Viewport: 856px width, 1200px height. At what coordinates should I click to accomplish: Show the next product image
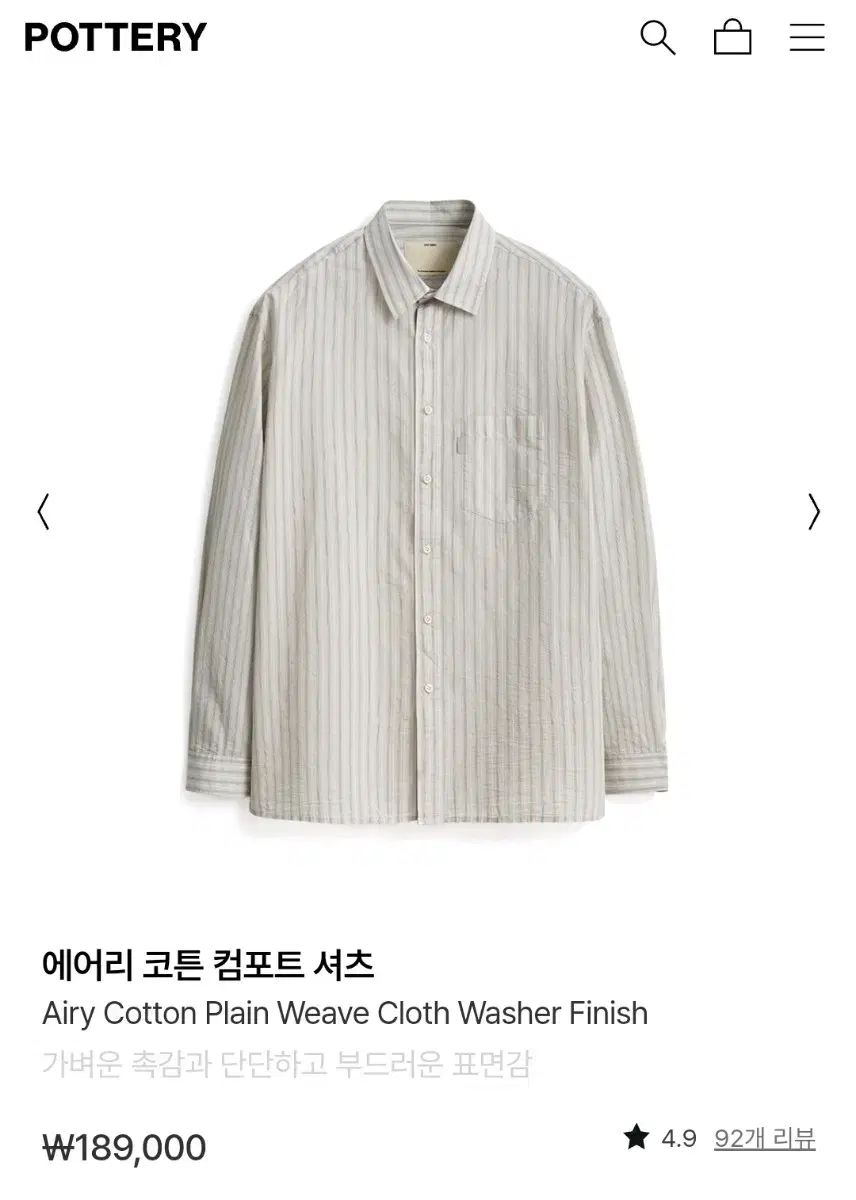tap(813, 512)
